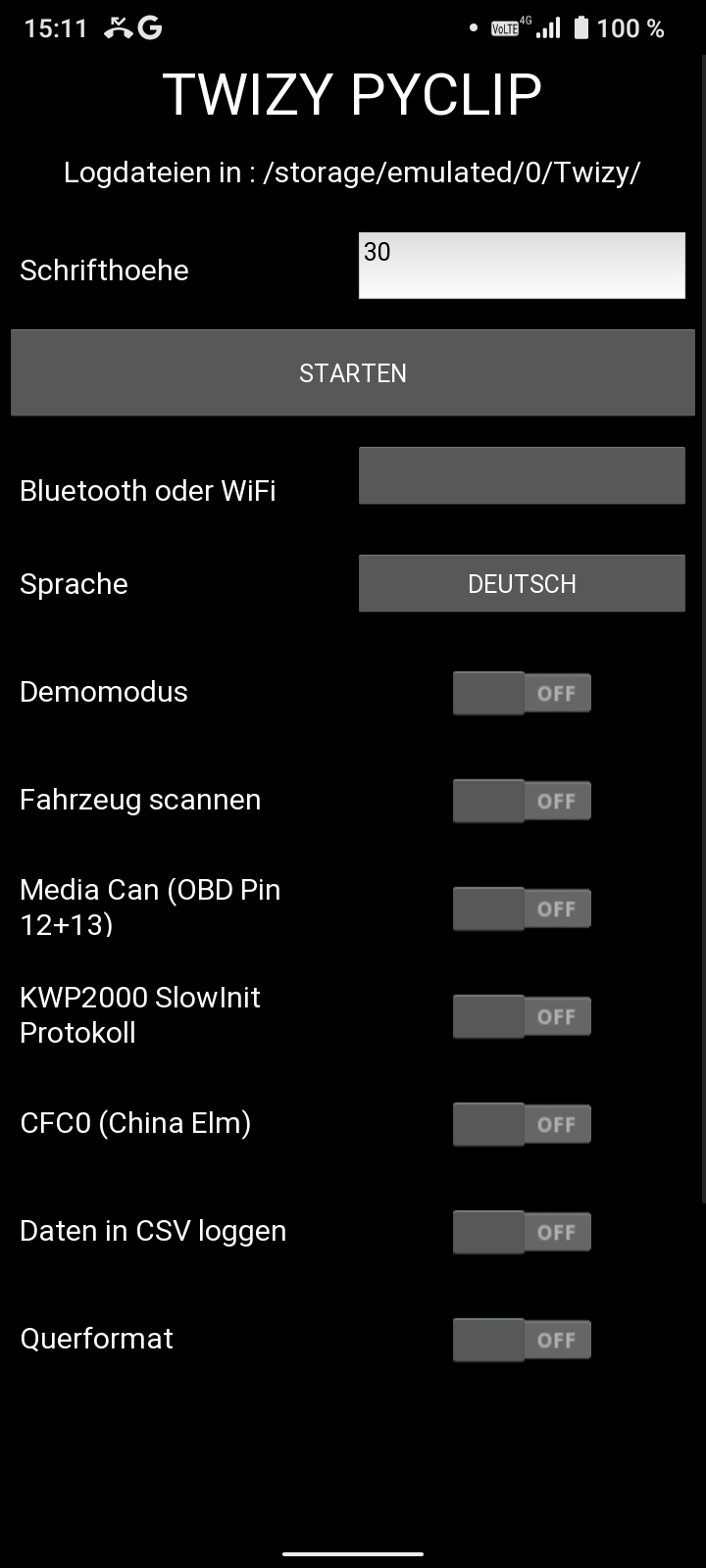This screenshot has height=1568, width=706.
Task: Activate the CFC0 (China Elm) switch
Action: point(522,1124)
